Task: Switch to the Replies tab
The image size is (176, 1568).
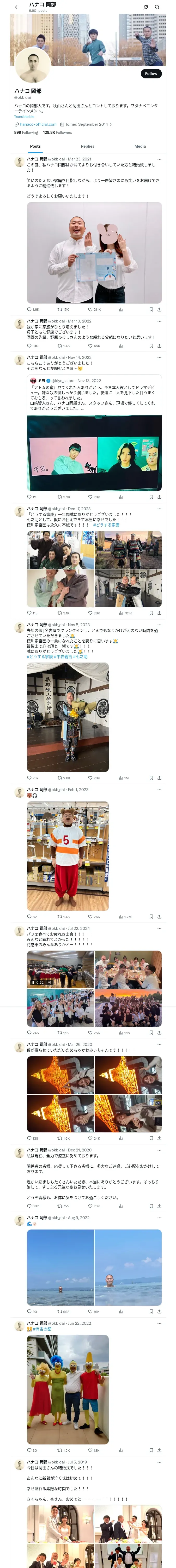Action: point(87,146)
